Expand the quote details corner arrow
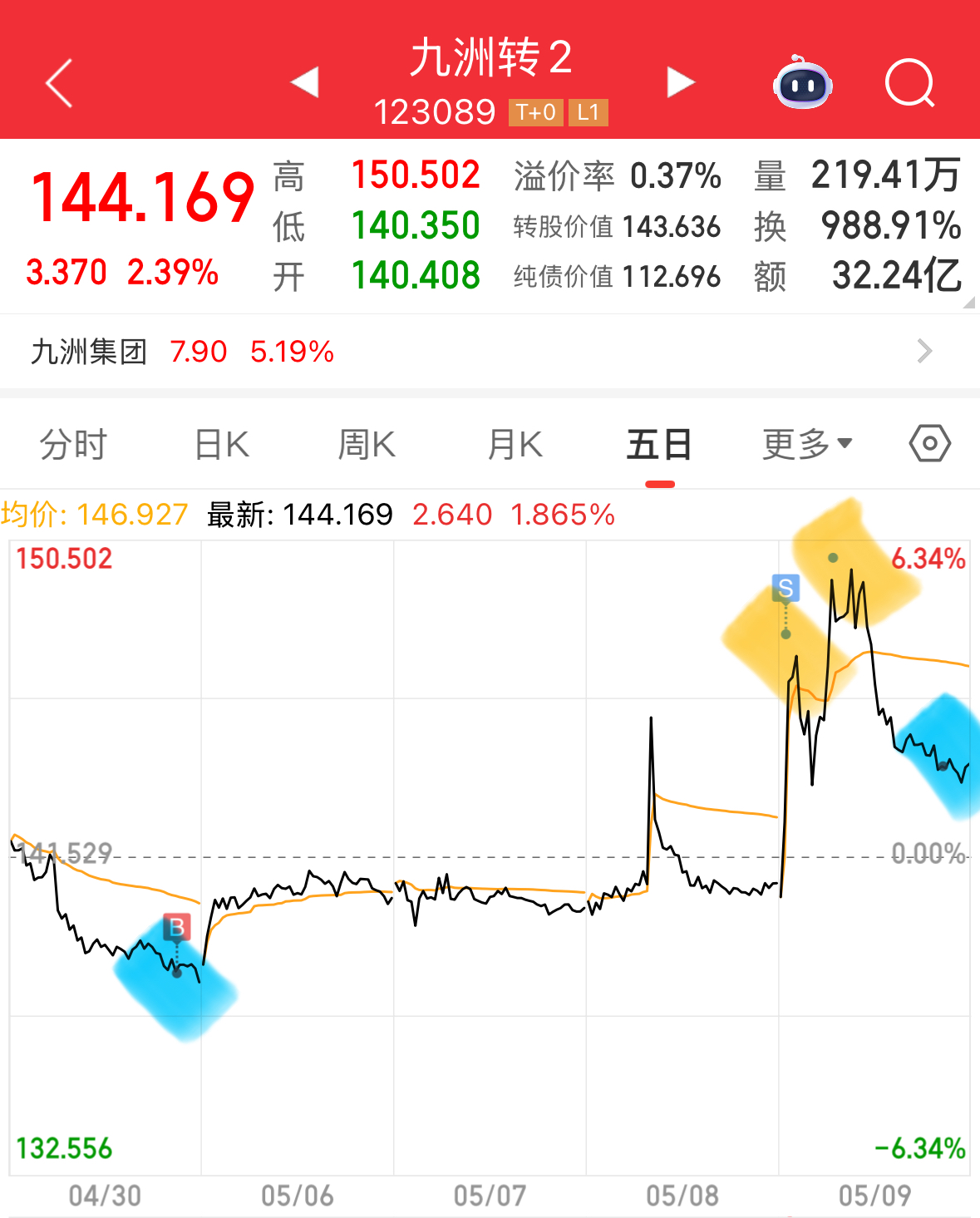This screenshot has height=1218, width=980. 968,303
